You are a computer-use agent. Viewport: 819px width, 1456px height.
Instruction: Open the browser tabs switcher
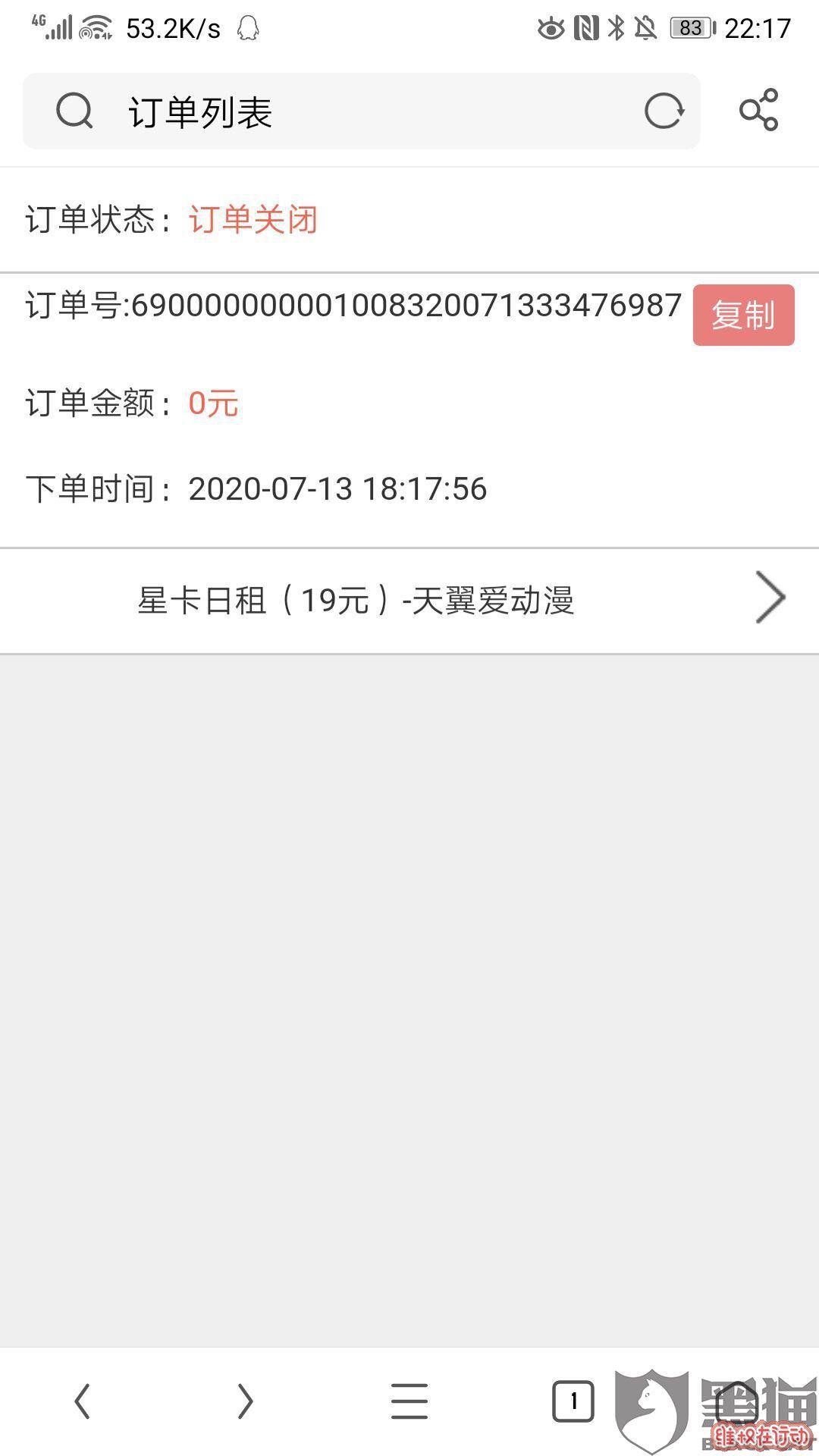tap(573, 1401)
